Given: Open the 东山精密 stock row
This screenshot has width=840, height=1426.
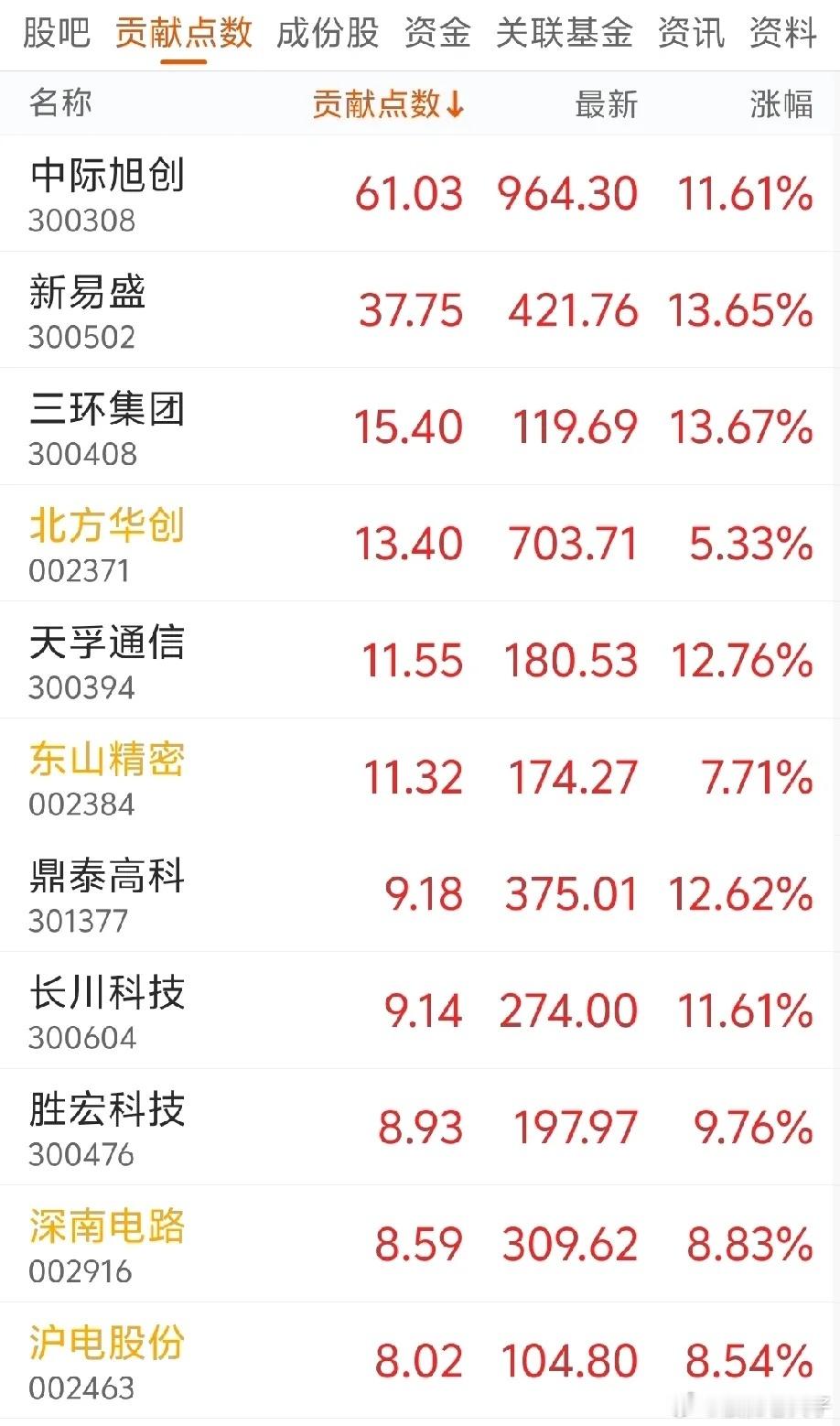Looking at the screenshot, I should pos(420,777).
